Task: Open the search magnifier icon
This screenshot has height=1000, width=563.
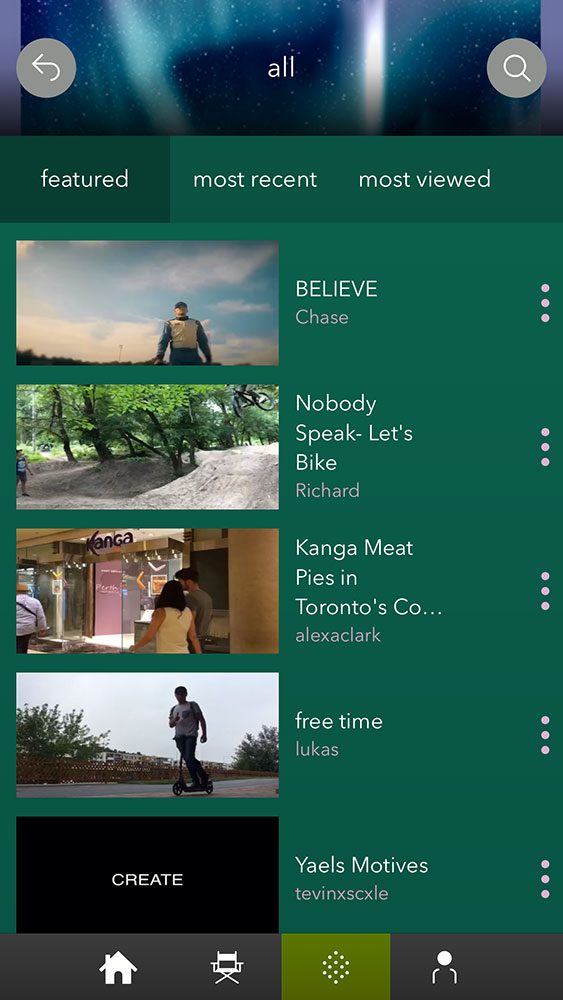Action: 516,68
